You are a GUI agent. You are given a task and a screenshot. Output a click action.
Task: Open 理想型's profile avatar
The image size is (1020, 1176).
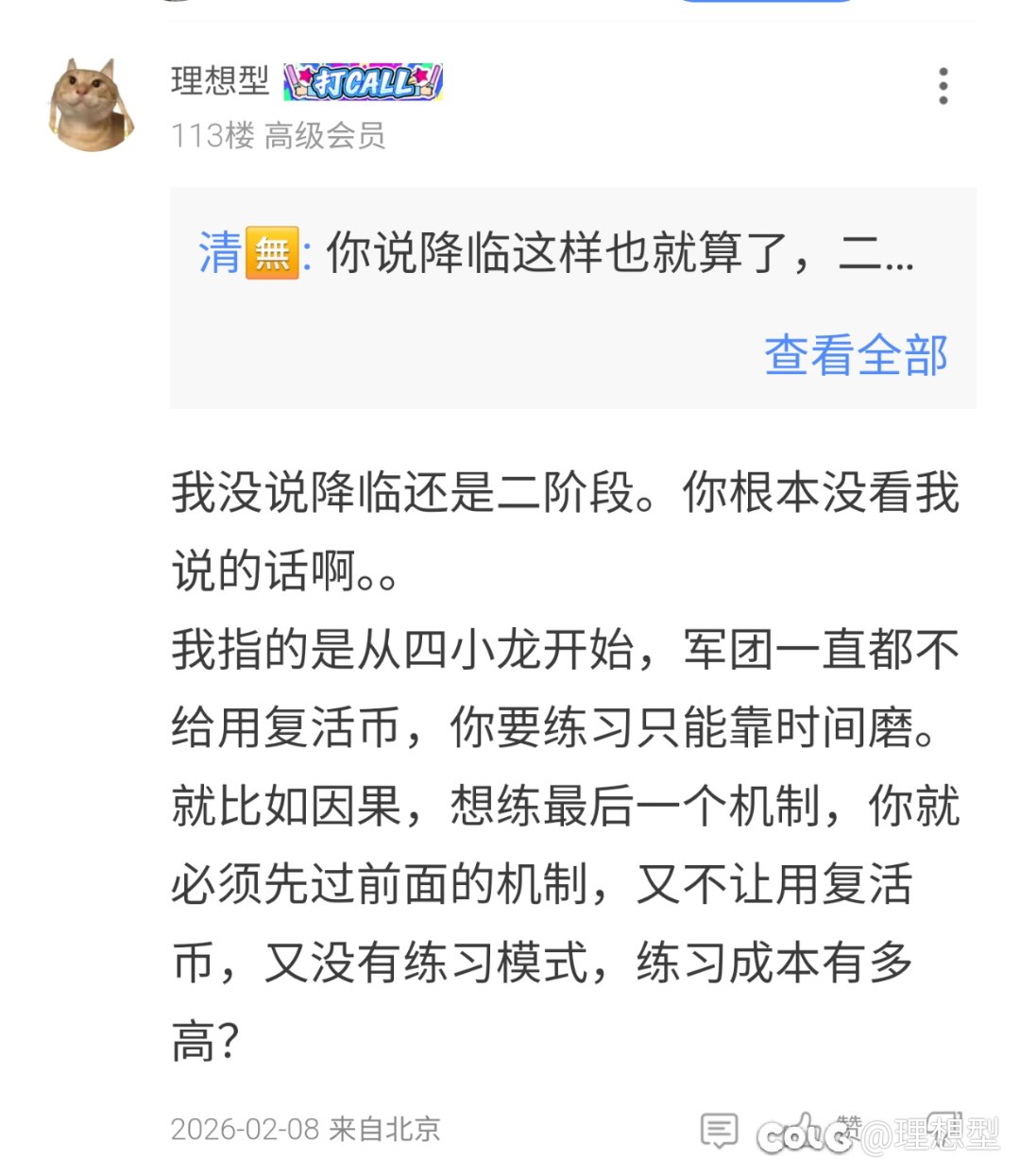[x=92, y=104]
